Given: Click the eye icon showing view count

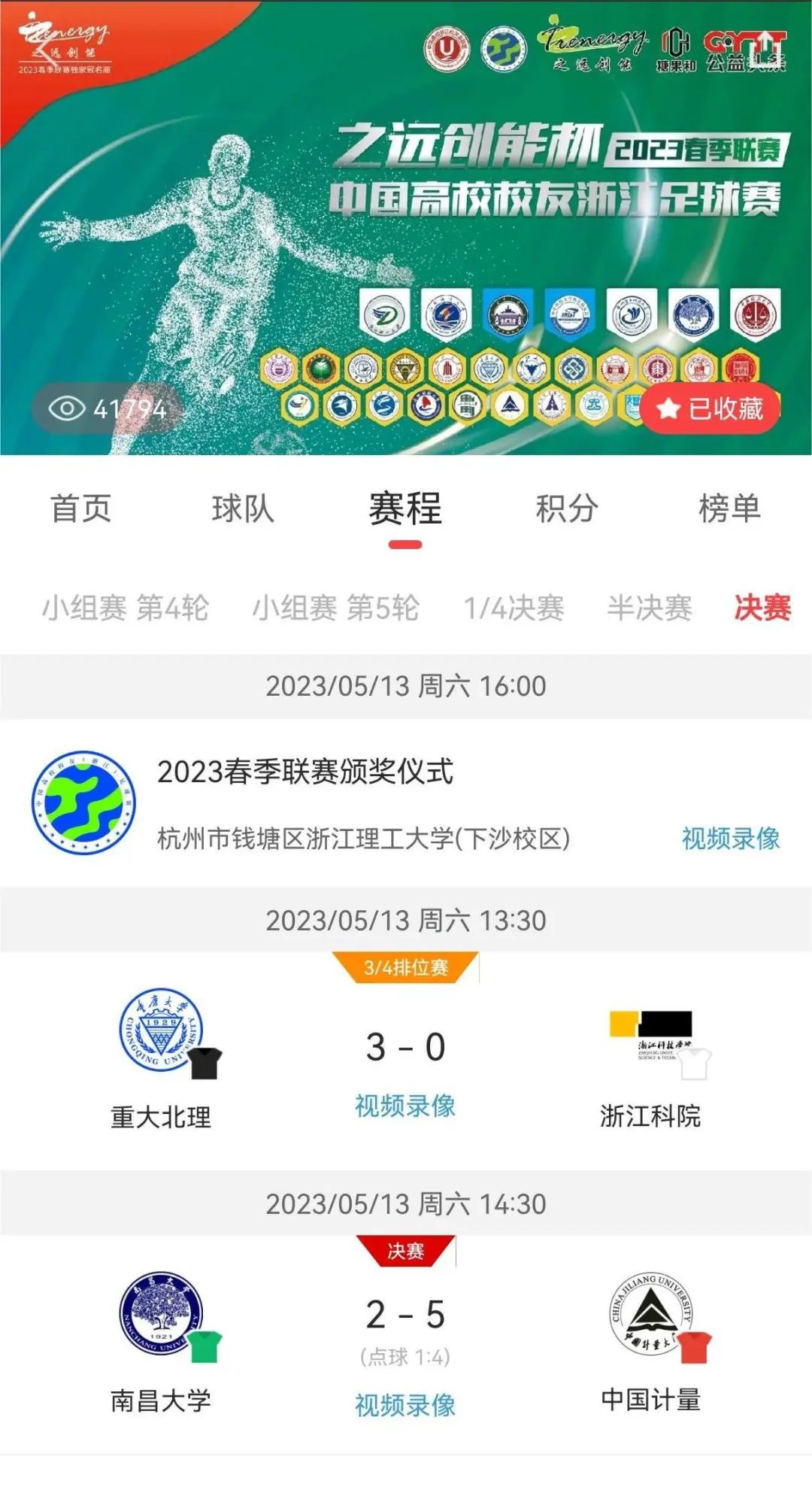Looking at the screenshot, I should (69, 408).
